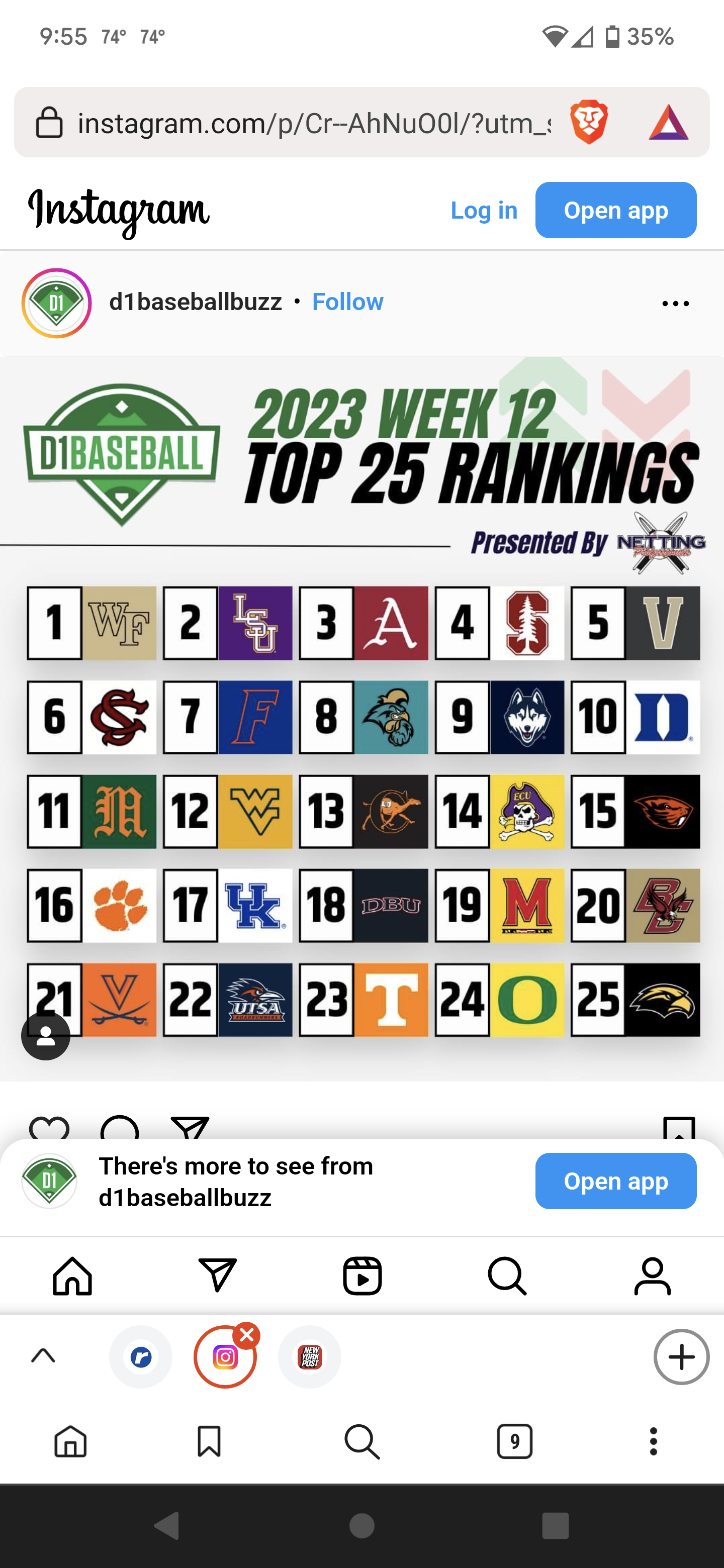Open the Home feed icon
This screenshot has height=1568, width=724.
pos(72,1277)
